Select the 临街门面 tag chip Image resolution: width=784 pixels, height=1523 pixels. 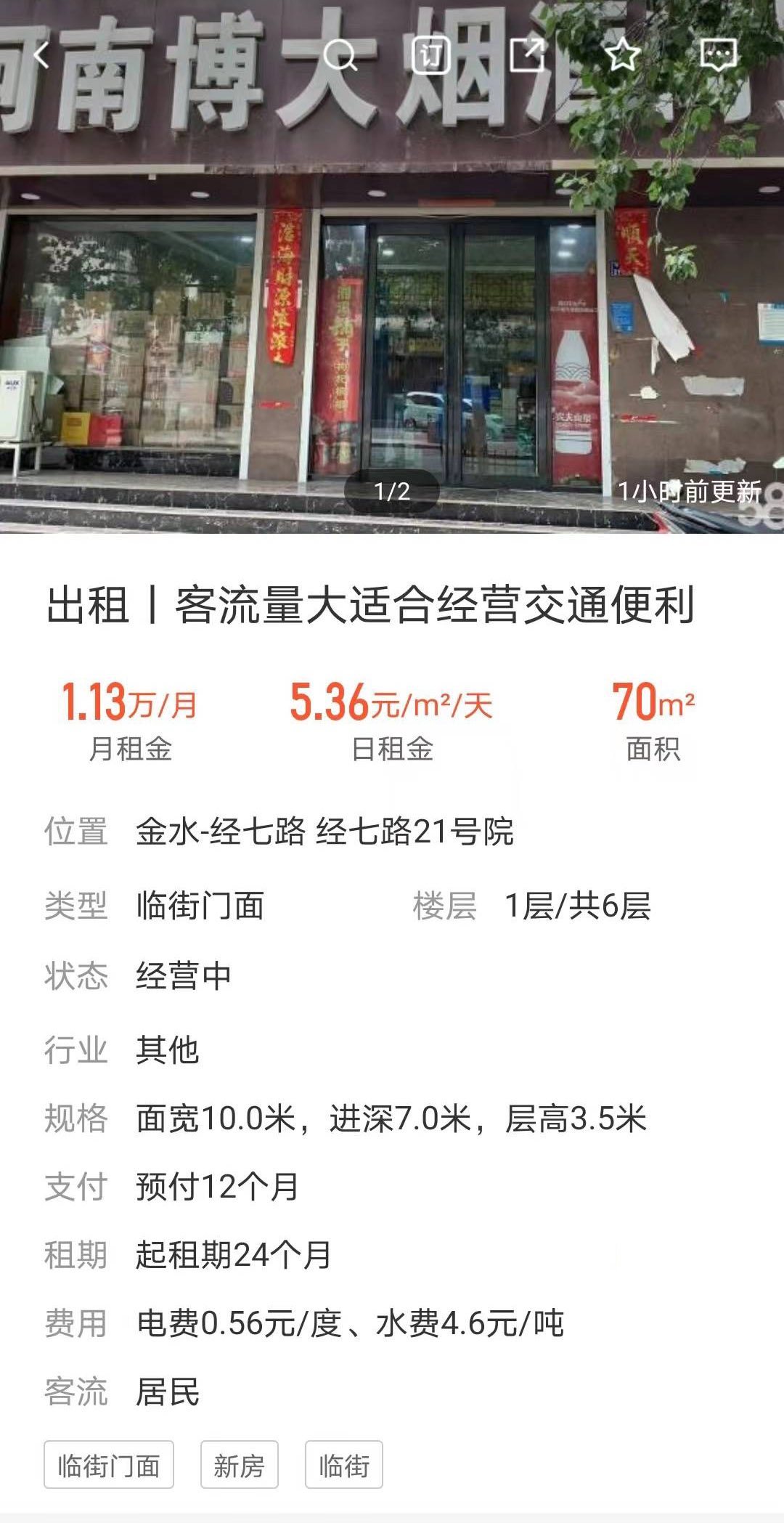point(109,1466)
